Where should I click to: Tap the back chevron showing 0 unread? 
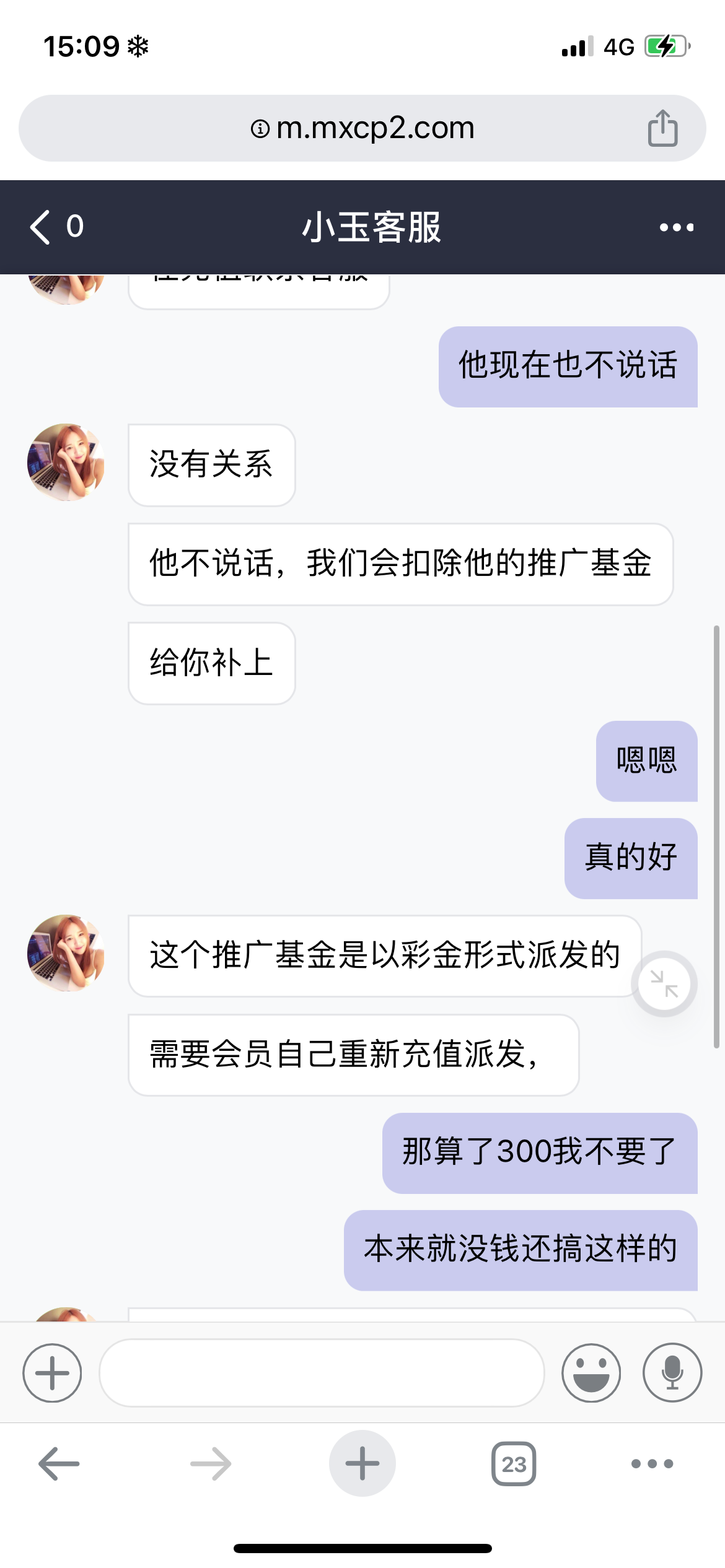pos(55,227)
